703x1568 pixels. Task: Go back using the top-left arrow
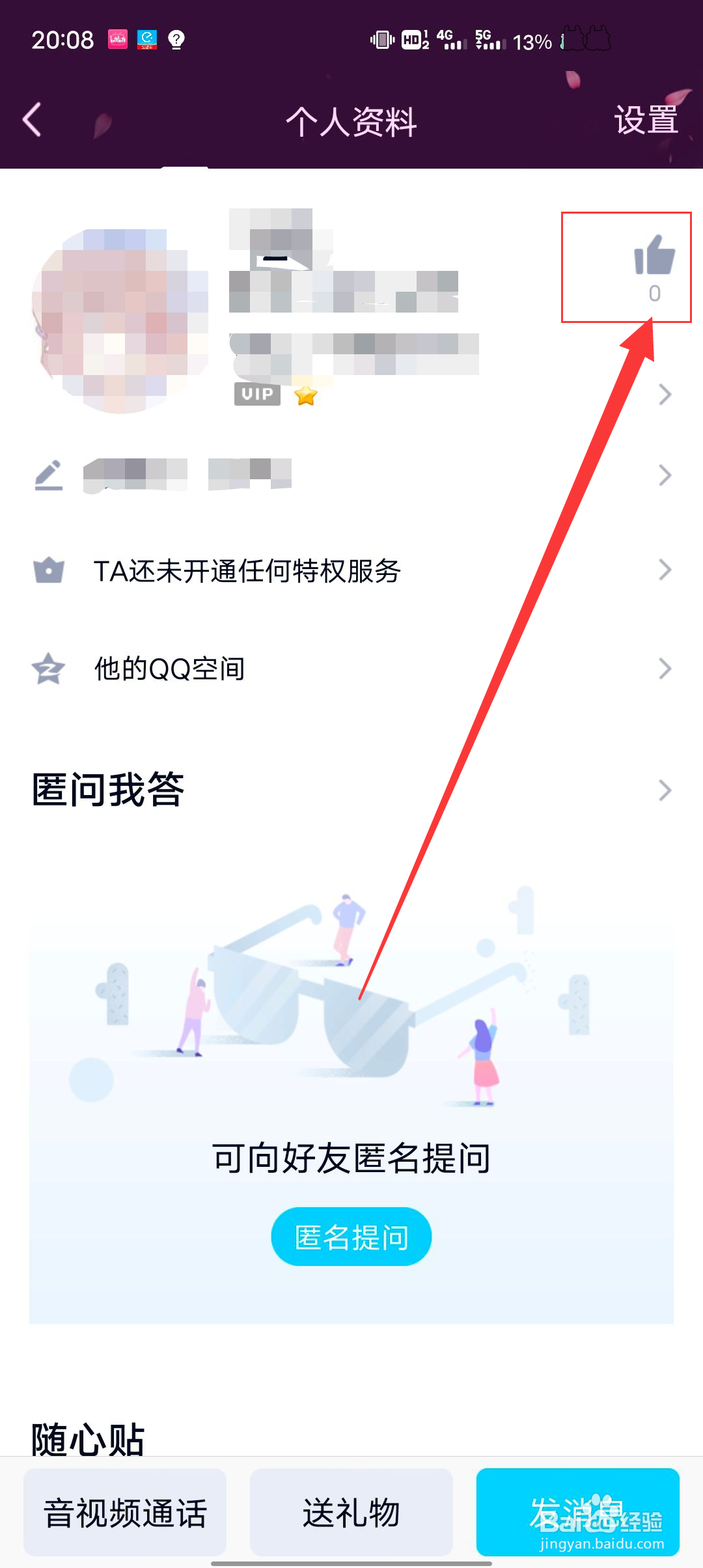pyautogui.click(x=33, y=120)
